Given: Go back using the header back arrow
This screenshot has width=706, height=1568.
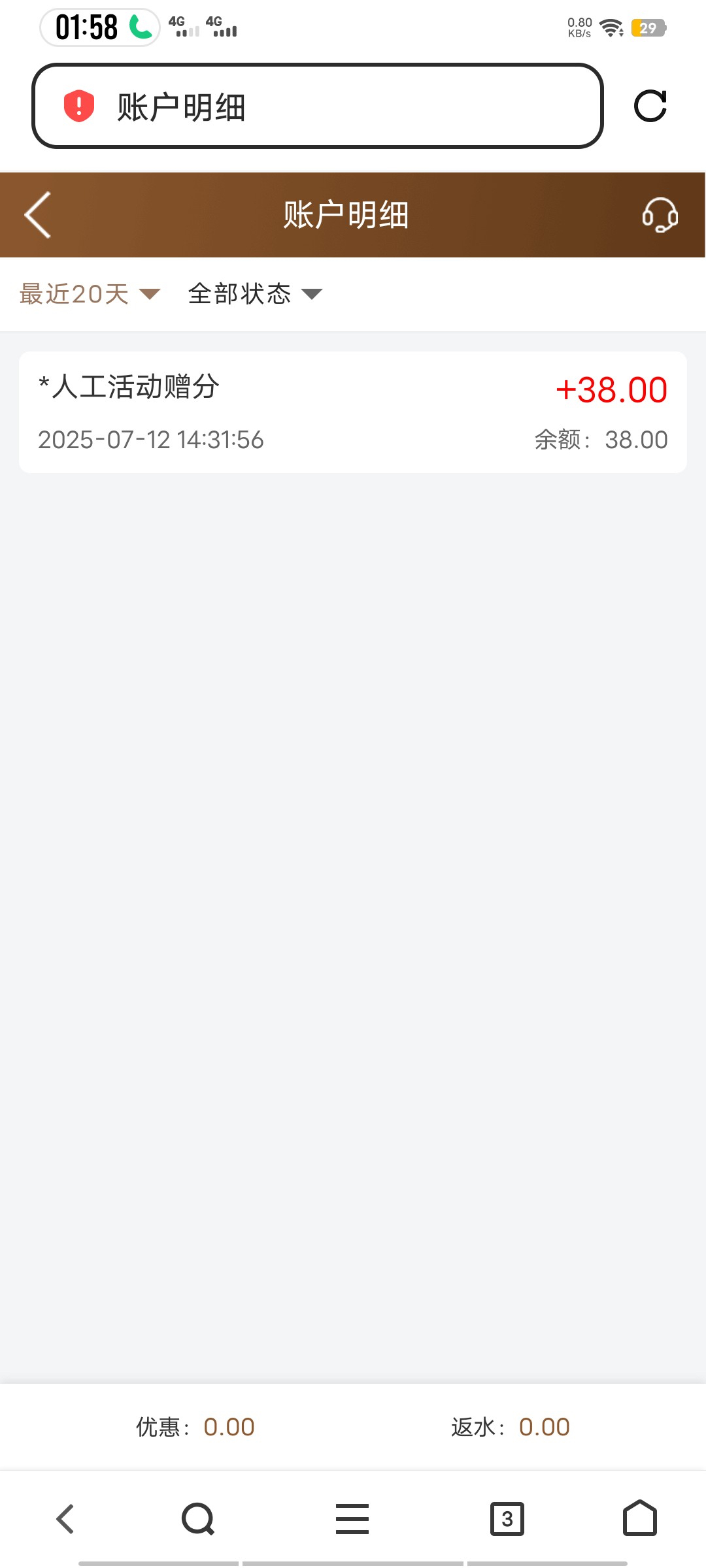Looking at the screenshot, I should click(38, 215).
